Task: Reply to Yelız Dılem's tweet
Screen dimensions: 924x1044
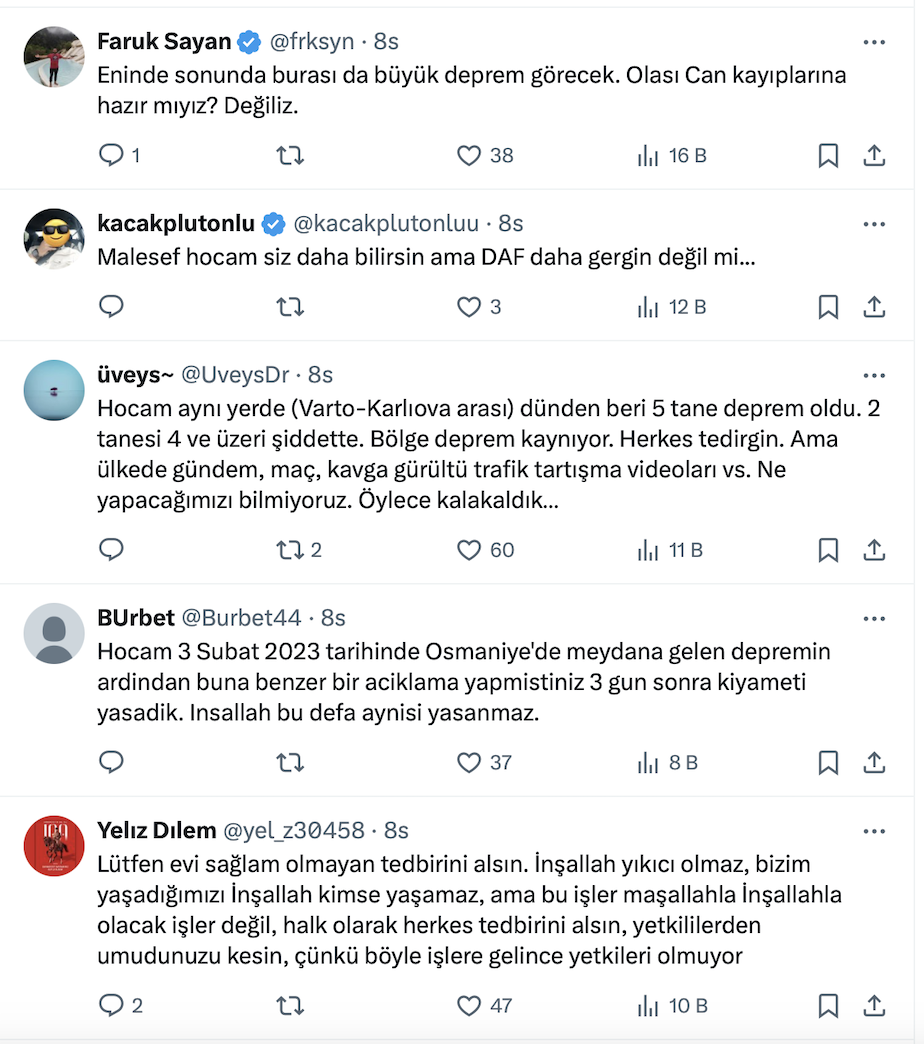Action: pos(112,1005)
